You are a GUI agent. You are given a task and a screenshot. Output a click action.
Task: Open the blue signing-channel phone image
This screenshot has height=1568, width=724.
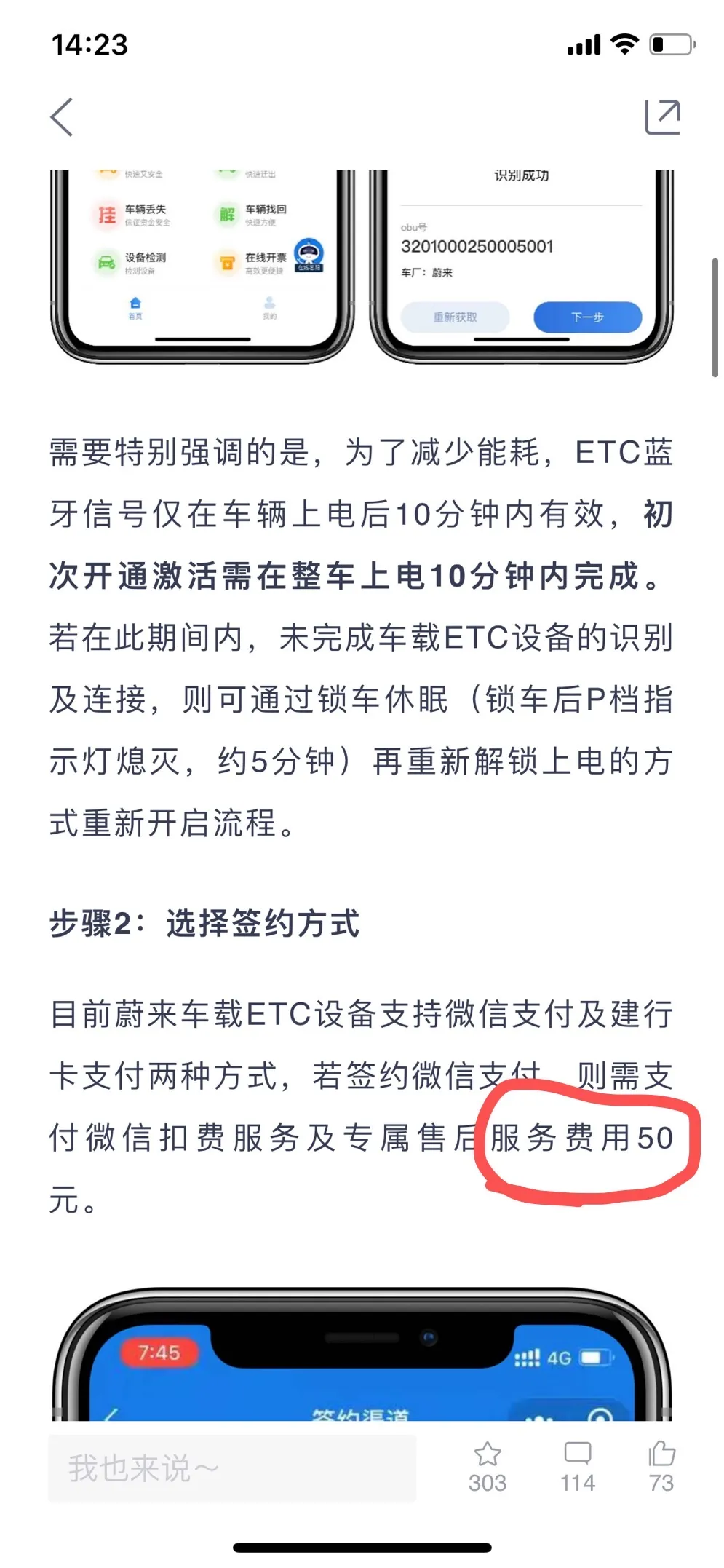(x=362, y=1353)
